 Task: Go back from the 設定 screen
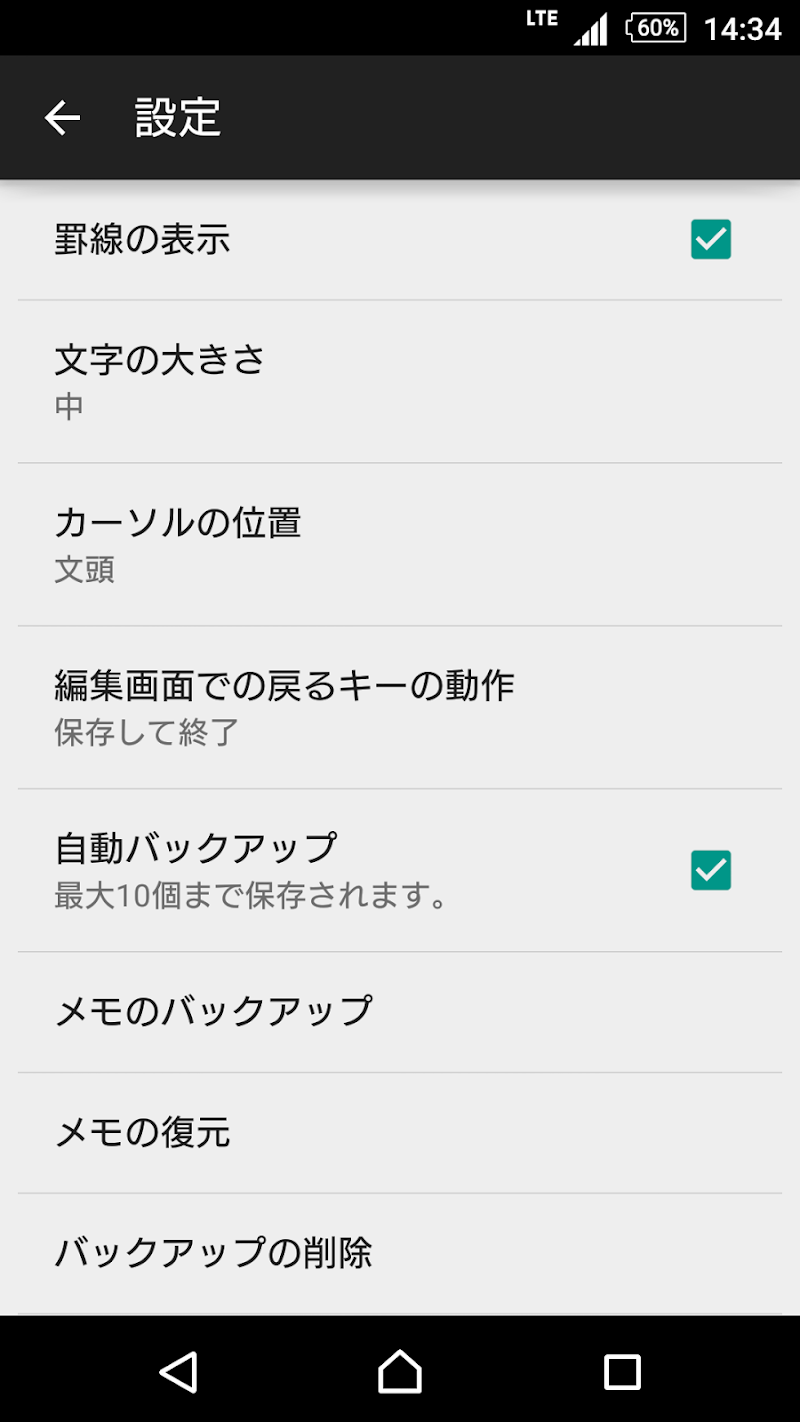[62, 118]
